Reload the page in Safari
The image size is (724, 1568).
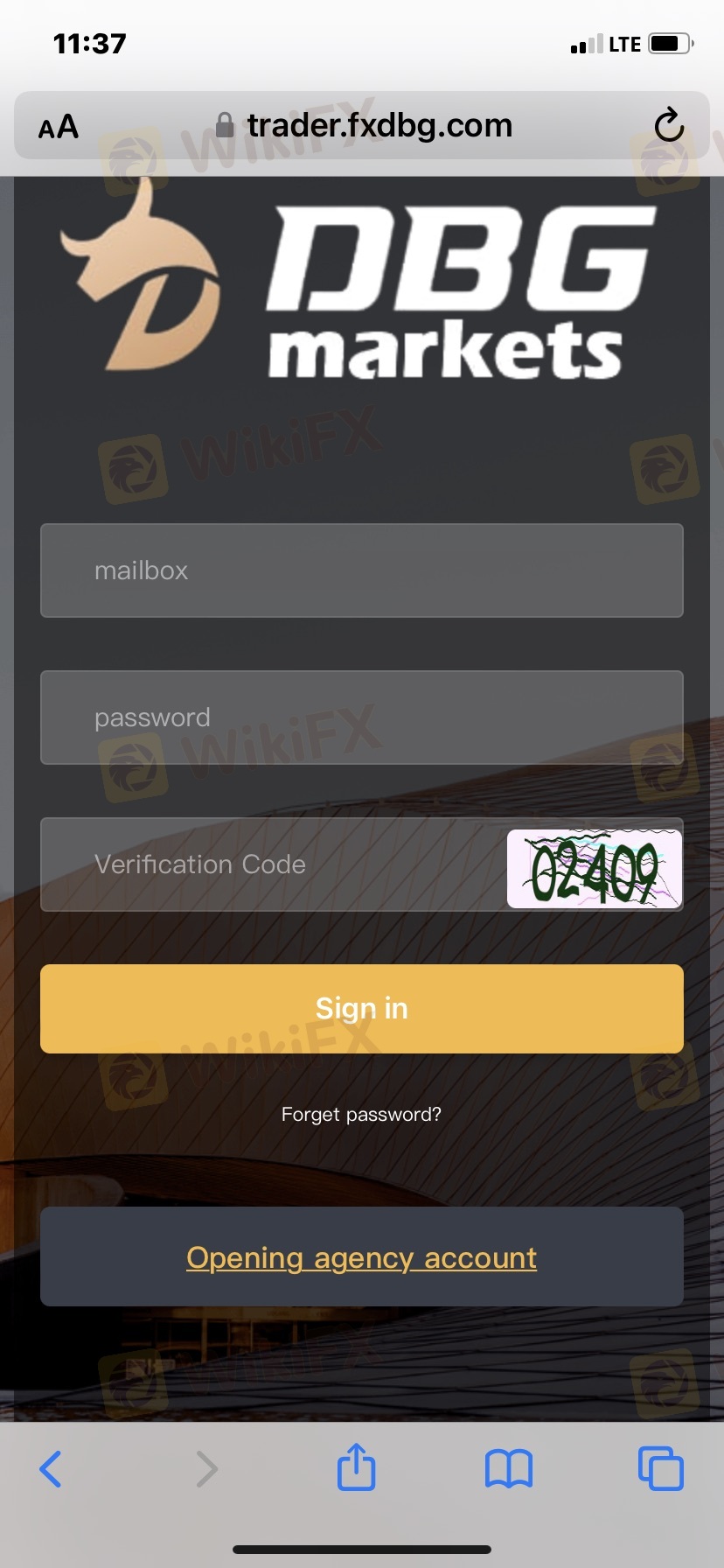[x=669, y=125]
